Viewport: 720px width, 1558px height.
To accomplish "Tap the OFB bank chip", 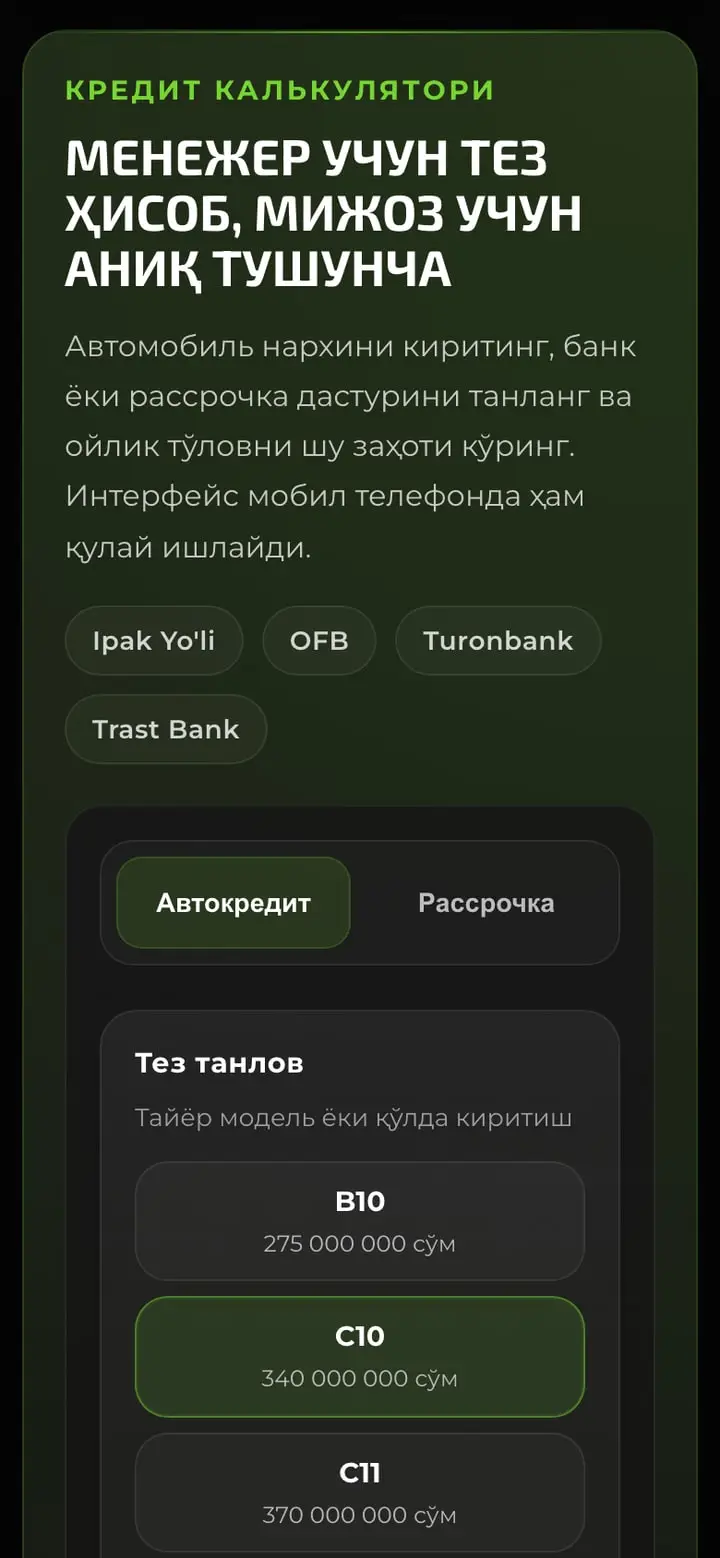I will 319,641.
